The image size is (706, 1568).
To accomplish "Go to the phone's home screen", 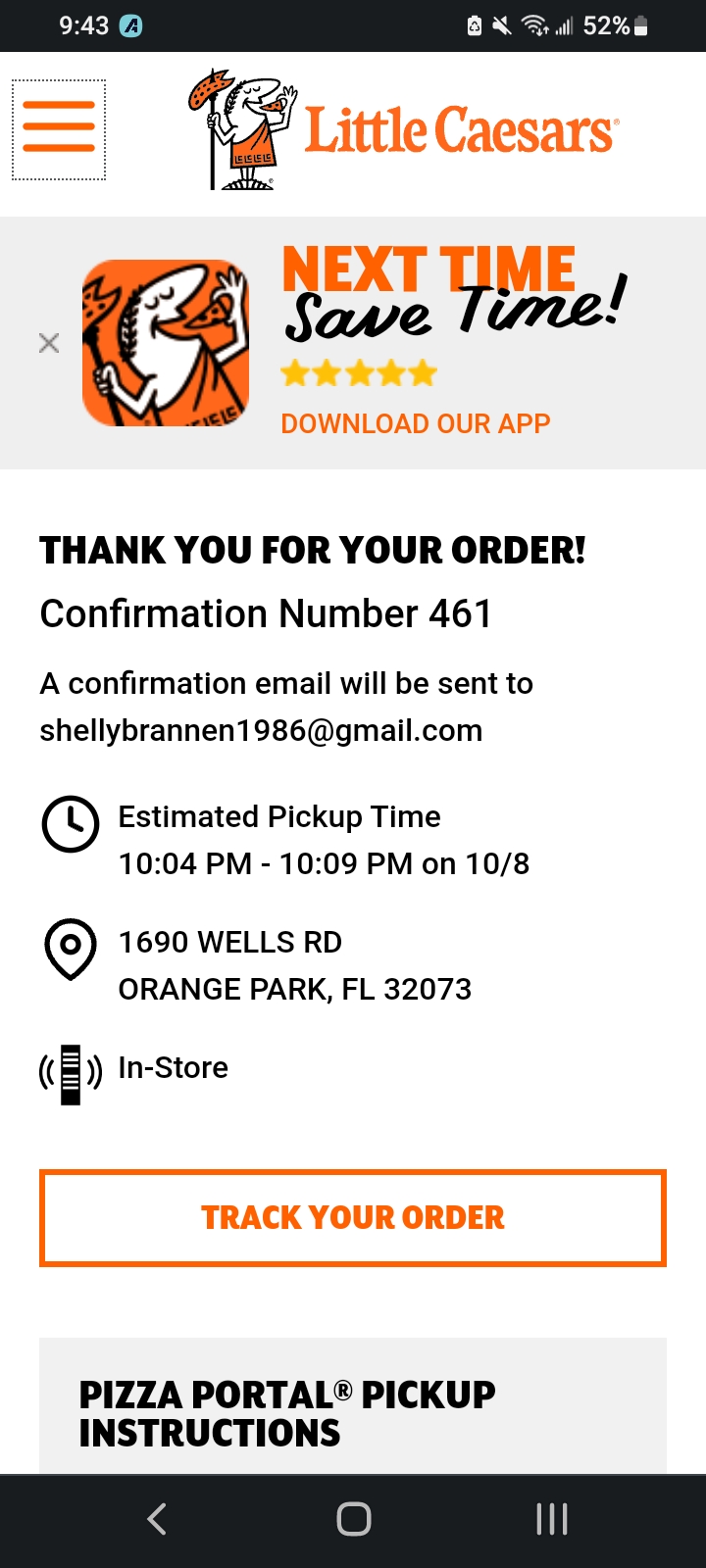I will pos(353,1519).
